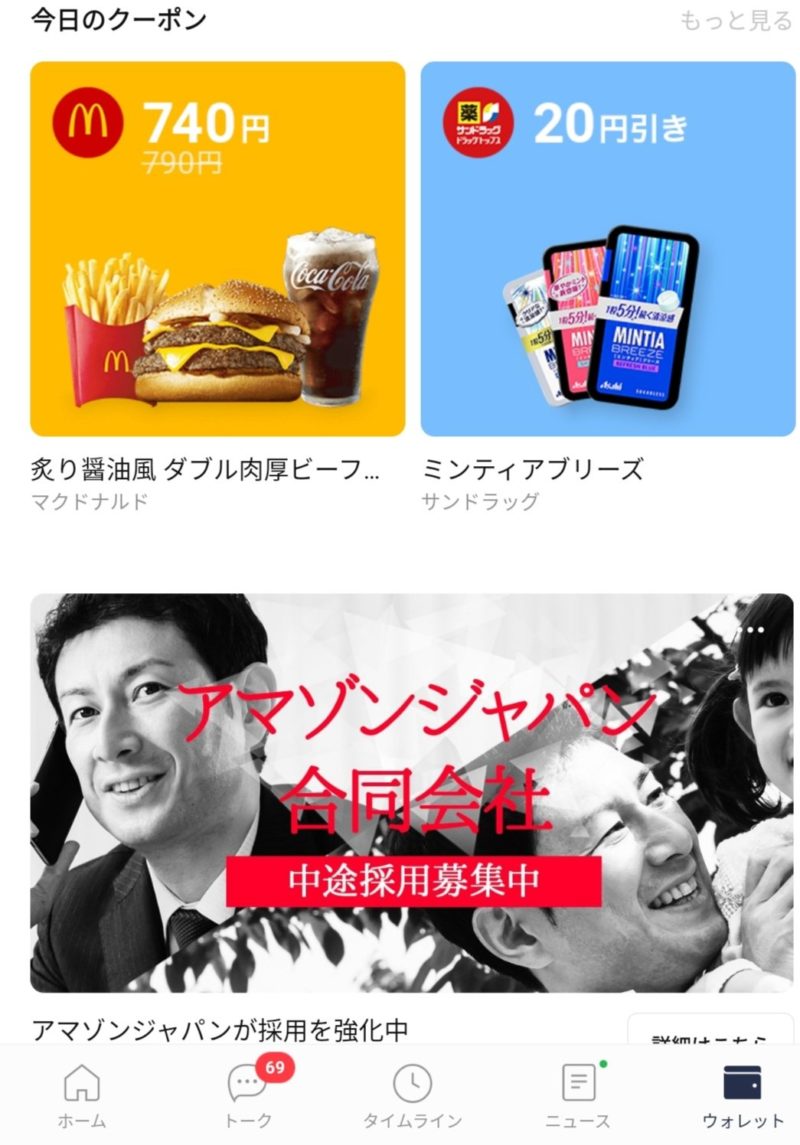Switch to the ニュース tab

tap(578, 1095)
